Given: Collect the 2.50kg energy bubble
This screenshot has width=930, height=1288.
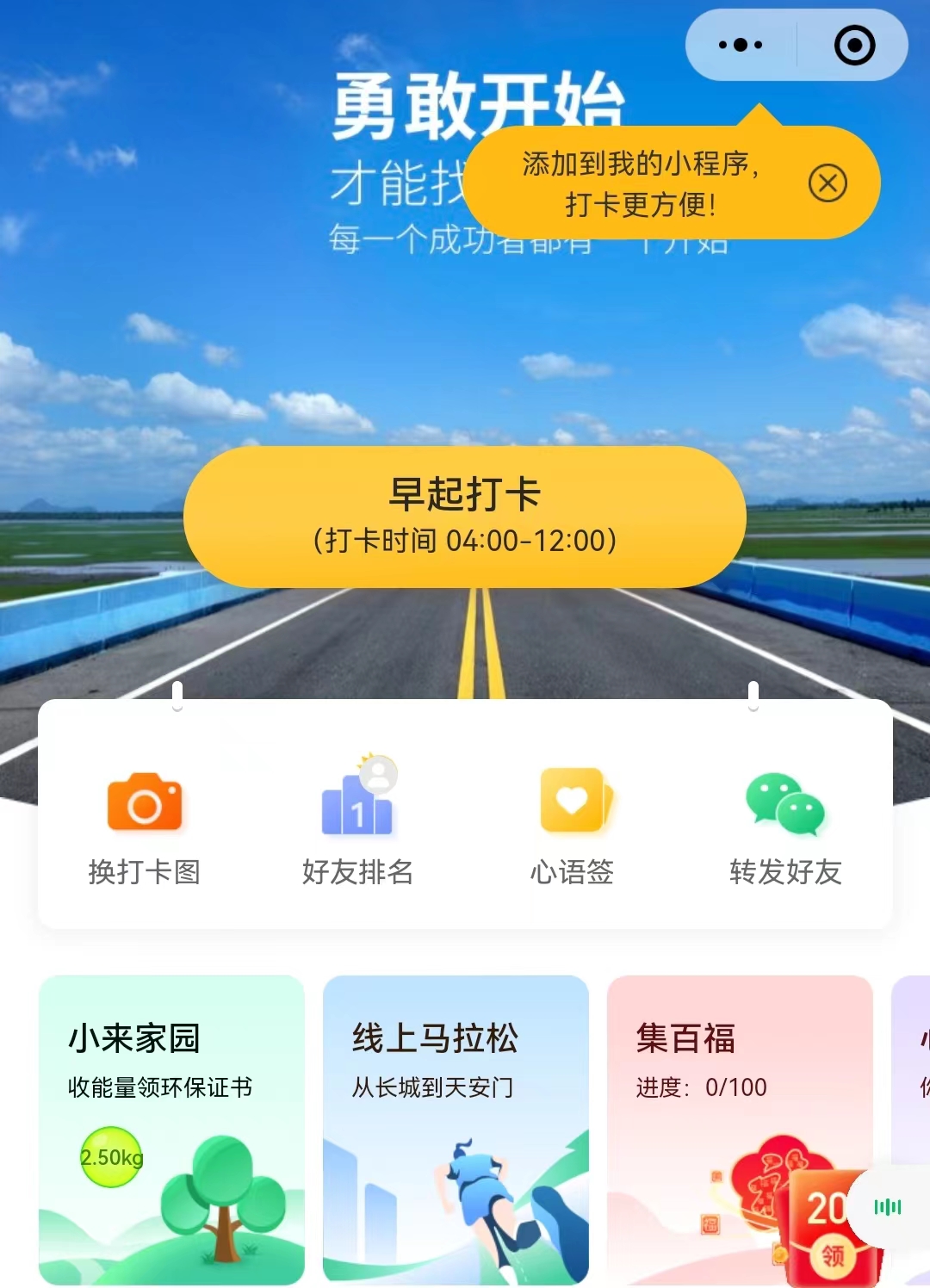Looking at the screenshot, I should [111, 1157].
